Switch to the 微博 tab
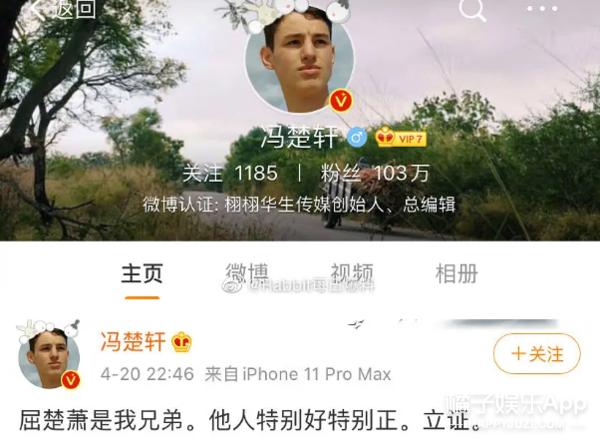The height and width of the screenshot is (445, 600). pyautogui.click(x=246, y=273)
